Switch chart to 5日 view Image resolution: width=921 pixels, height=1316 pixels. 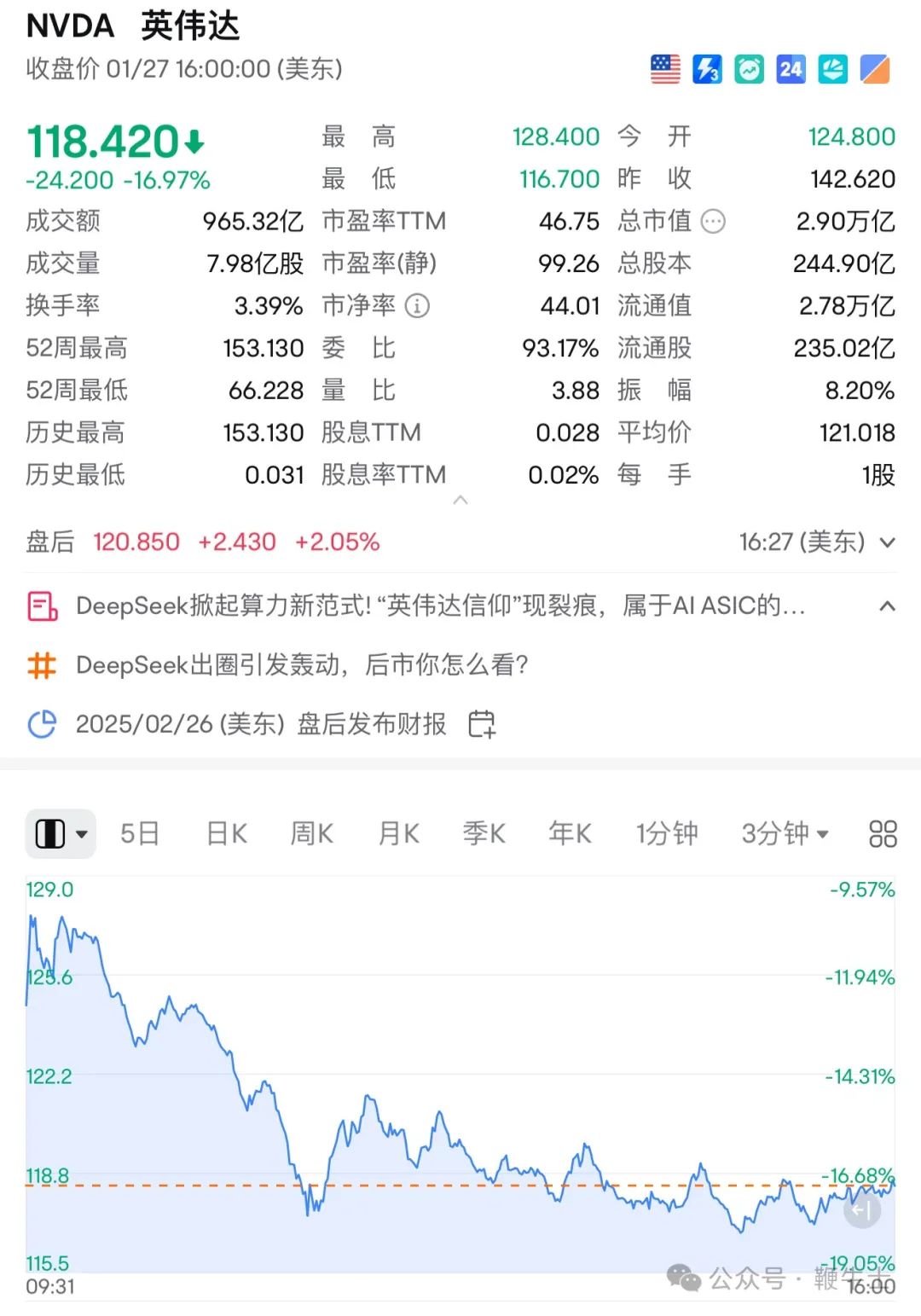click(x=139, y=833)
